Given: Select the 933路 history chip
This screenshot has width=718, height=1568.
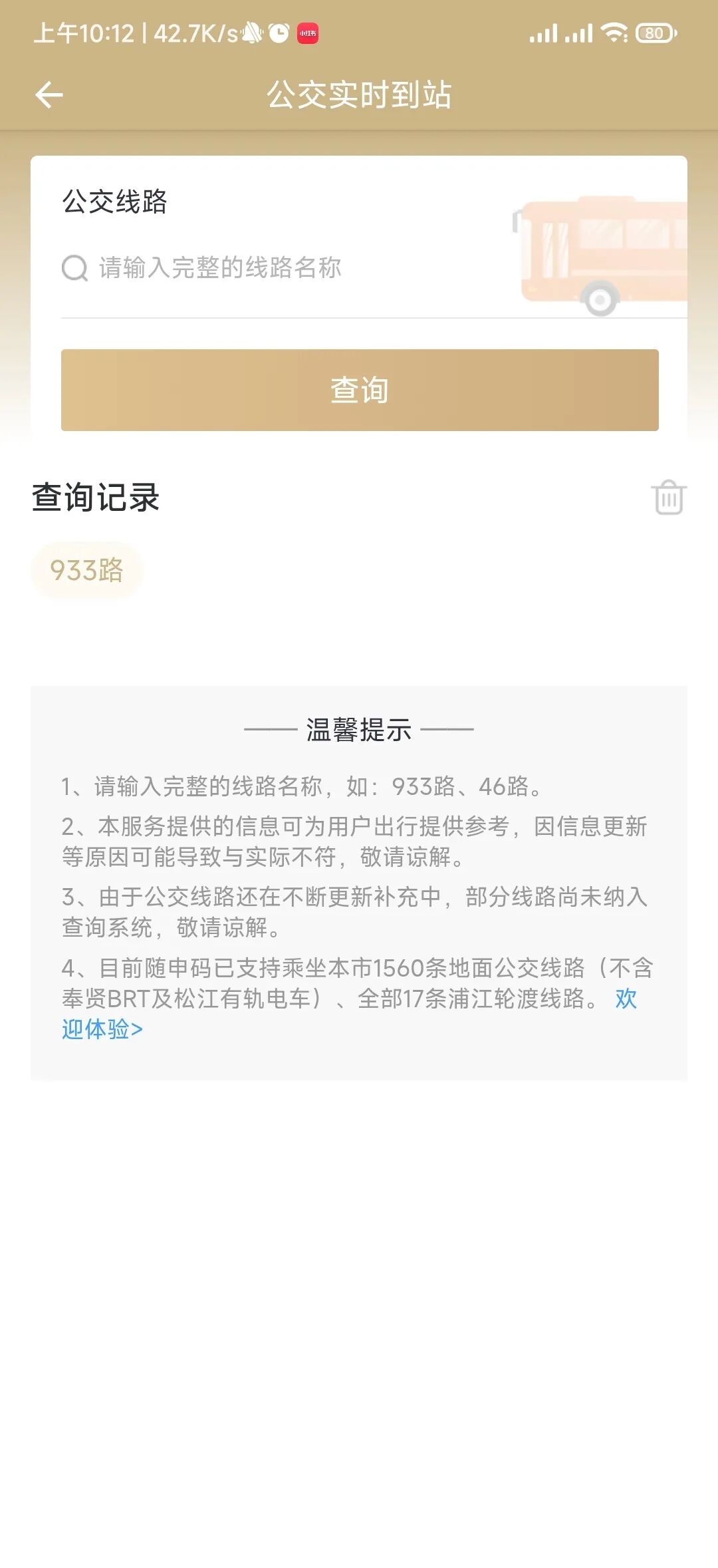Looking at the screenshot, I should click(x=87, y=570).
